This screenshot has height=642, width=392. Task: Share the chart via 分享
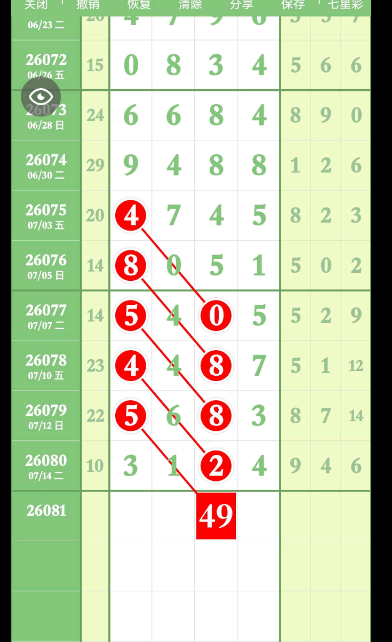click(x=242, y=5)
